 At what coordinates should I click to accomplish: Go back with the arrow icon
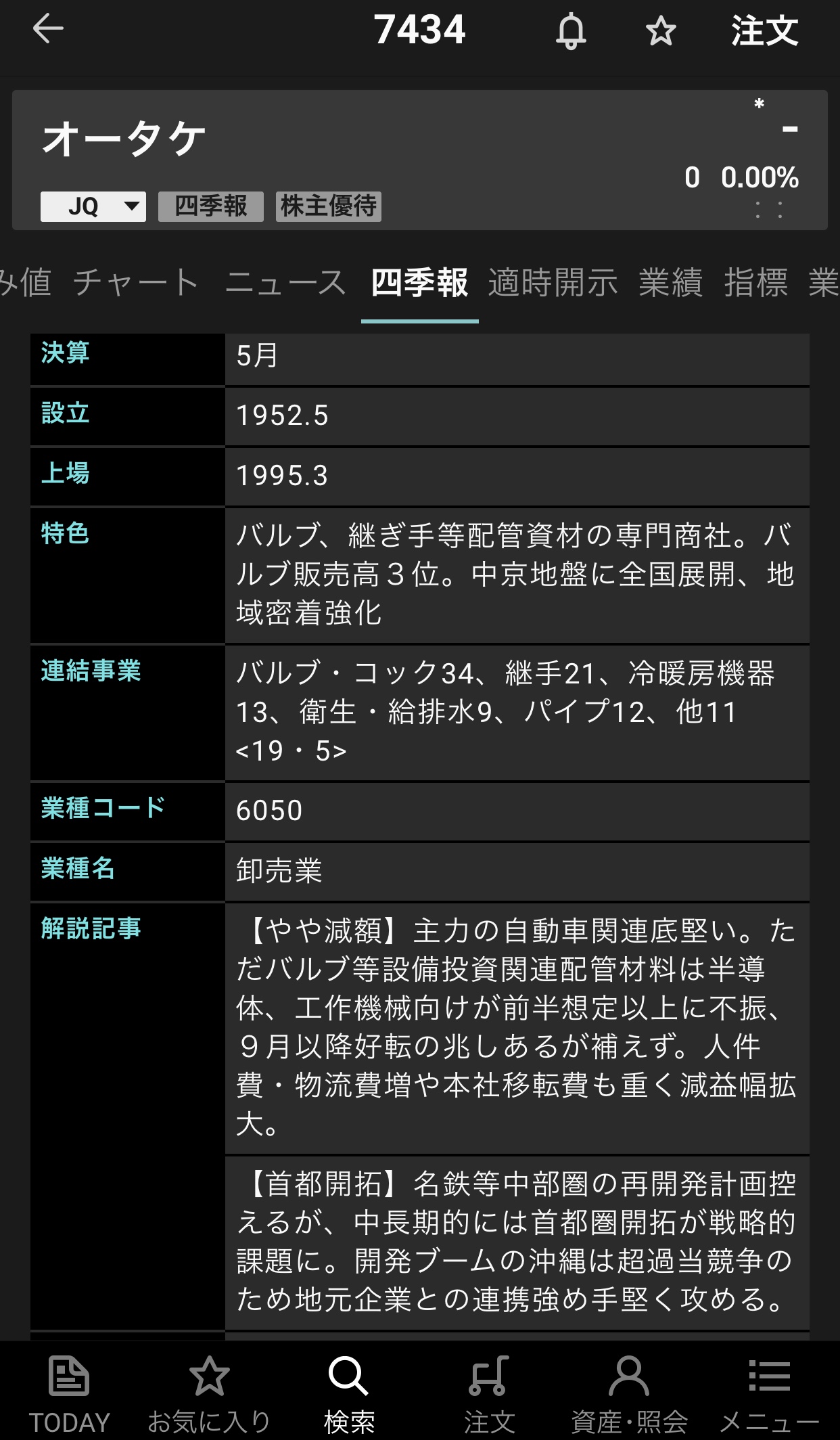click(x=48, y=29)
